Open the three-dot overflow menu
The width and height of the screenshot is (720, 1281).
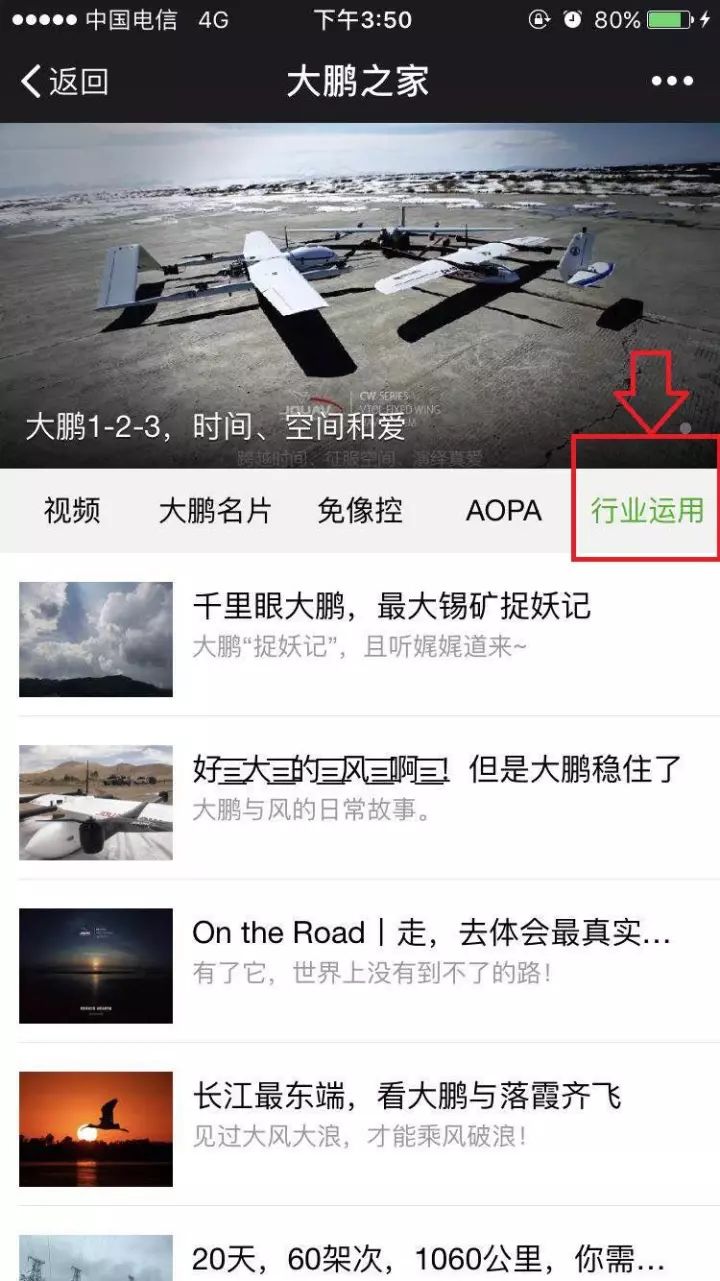tap(671, 81)
